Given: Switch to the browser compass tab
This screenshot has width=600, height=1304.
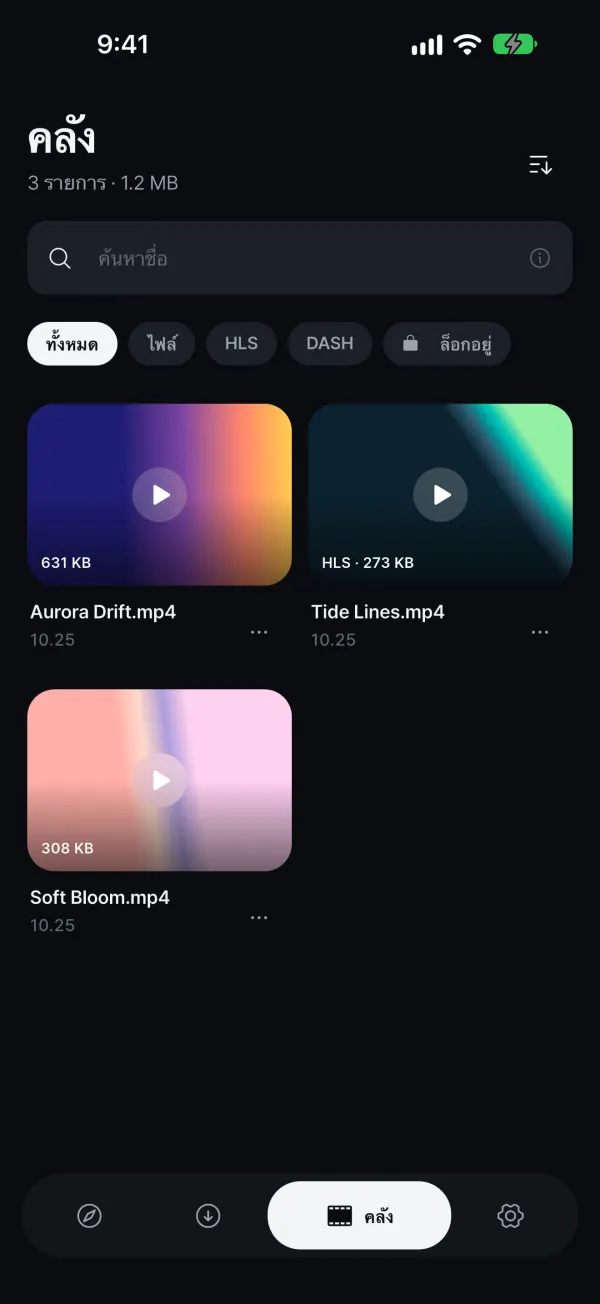Looking at the screenshot, I should (90, 1216).
